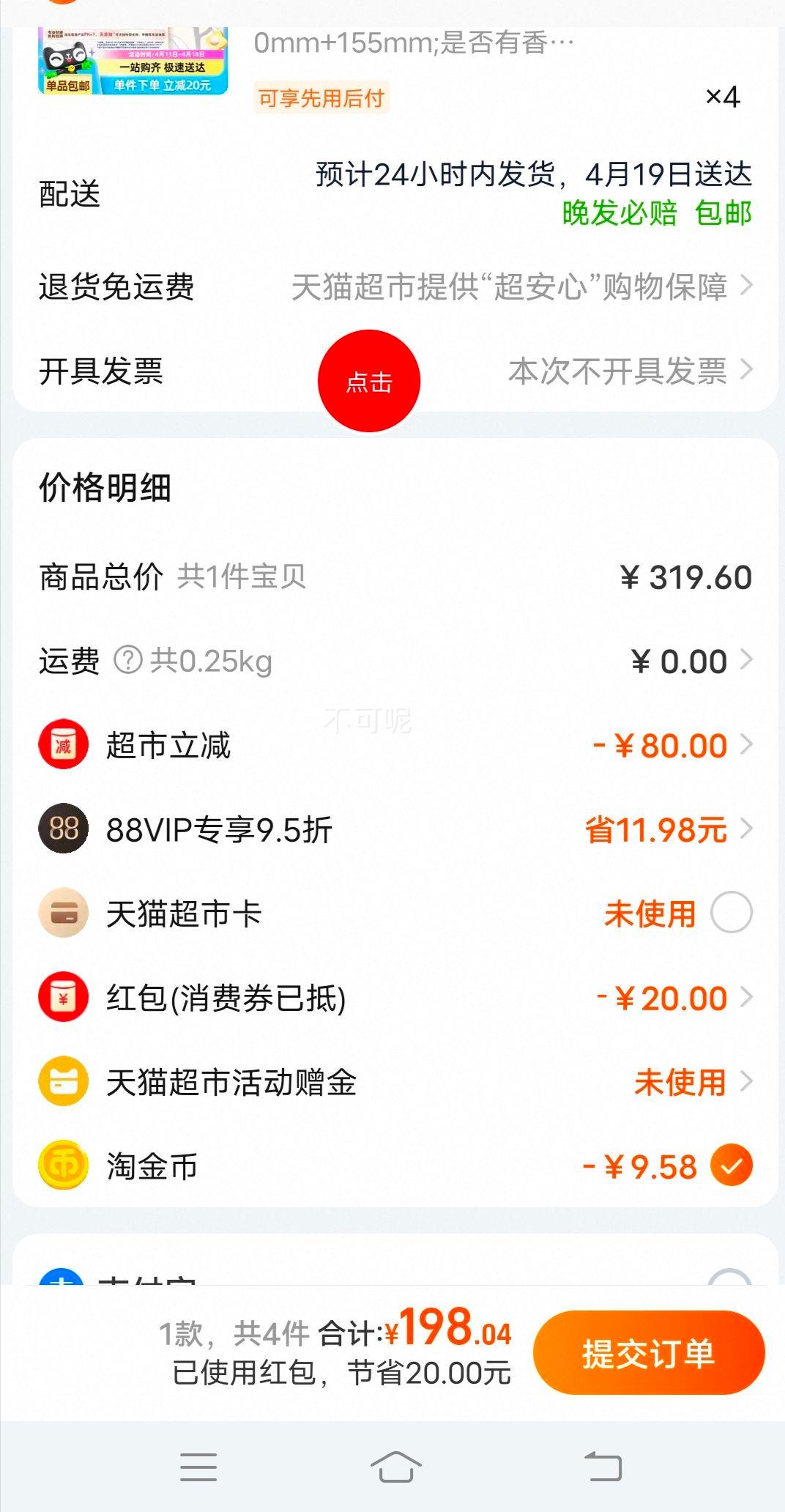The height and width of the screenshot is (1512, 785).
Task: Click the 天猫超市卡 card icon
Action: 63,912
